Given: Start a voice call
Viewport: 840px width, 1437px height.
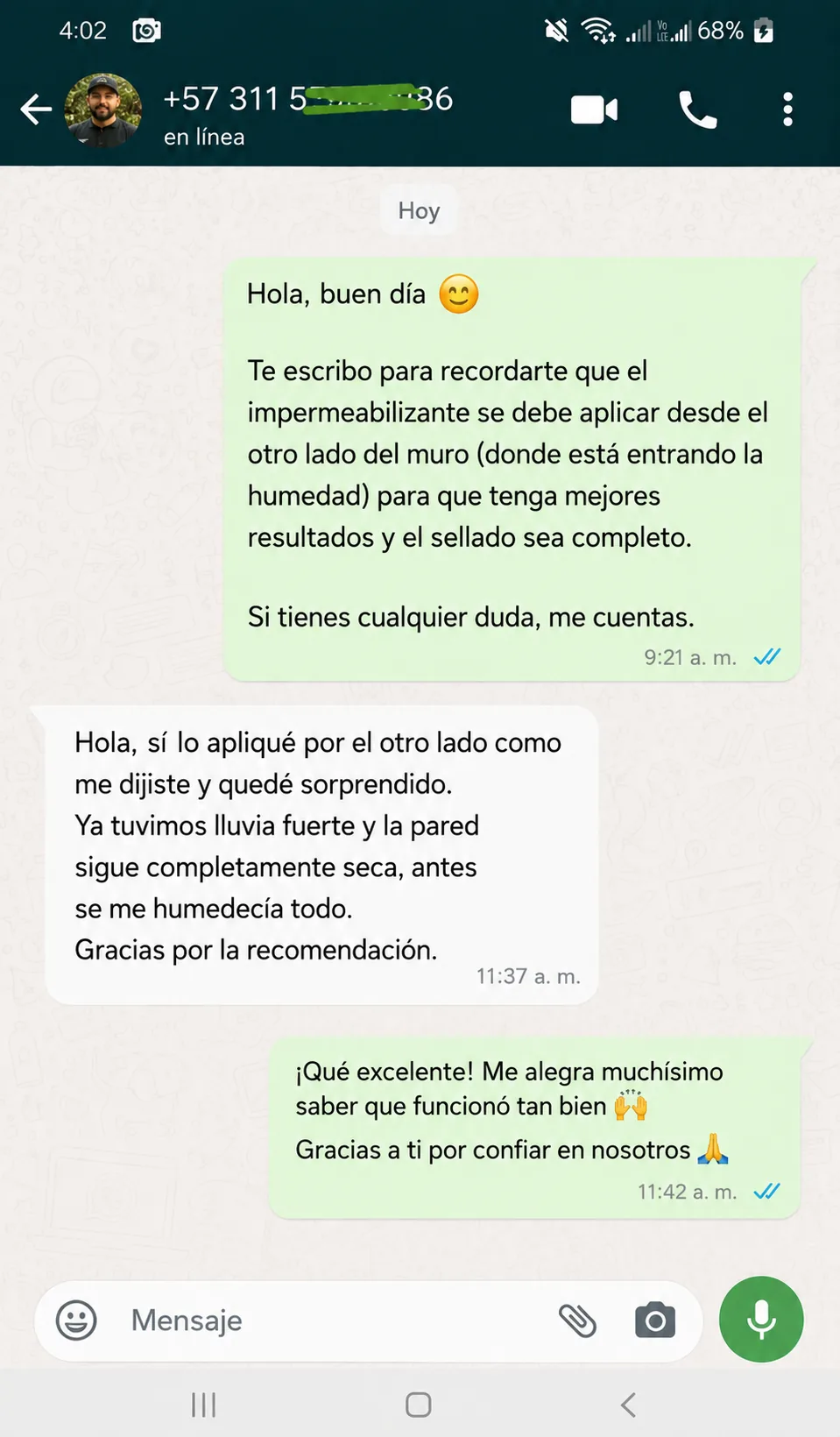Looking at the screenshot, I should point(698,110).
